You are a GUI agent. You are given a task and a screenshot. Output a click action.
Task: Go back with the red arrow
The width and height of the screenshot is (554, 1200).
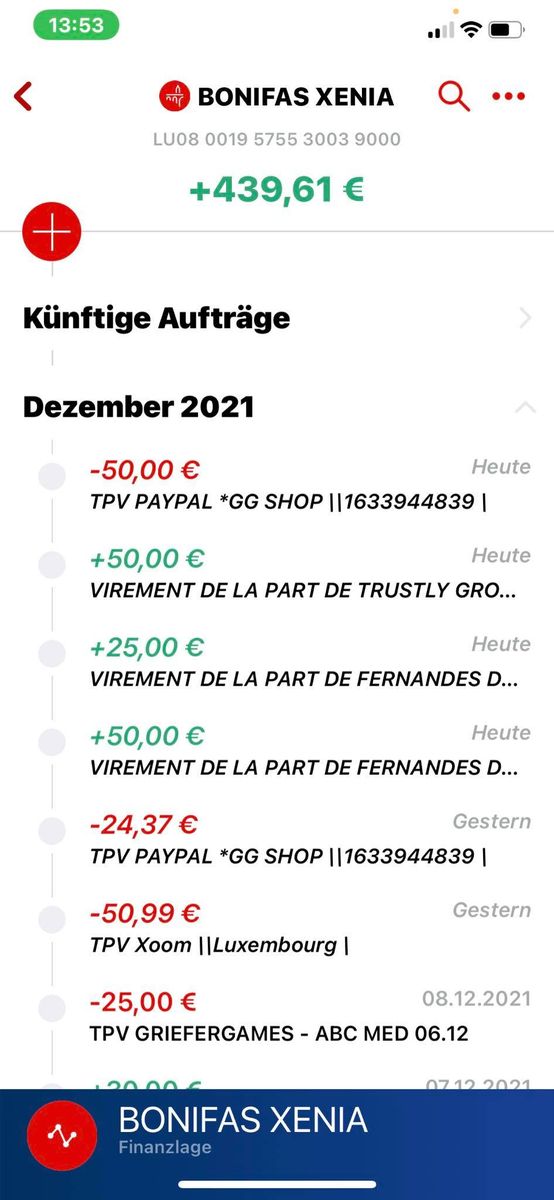click(x=24, y=96)
